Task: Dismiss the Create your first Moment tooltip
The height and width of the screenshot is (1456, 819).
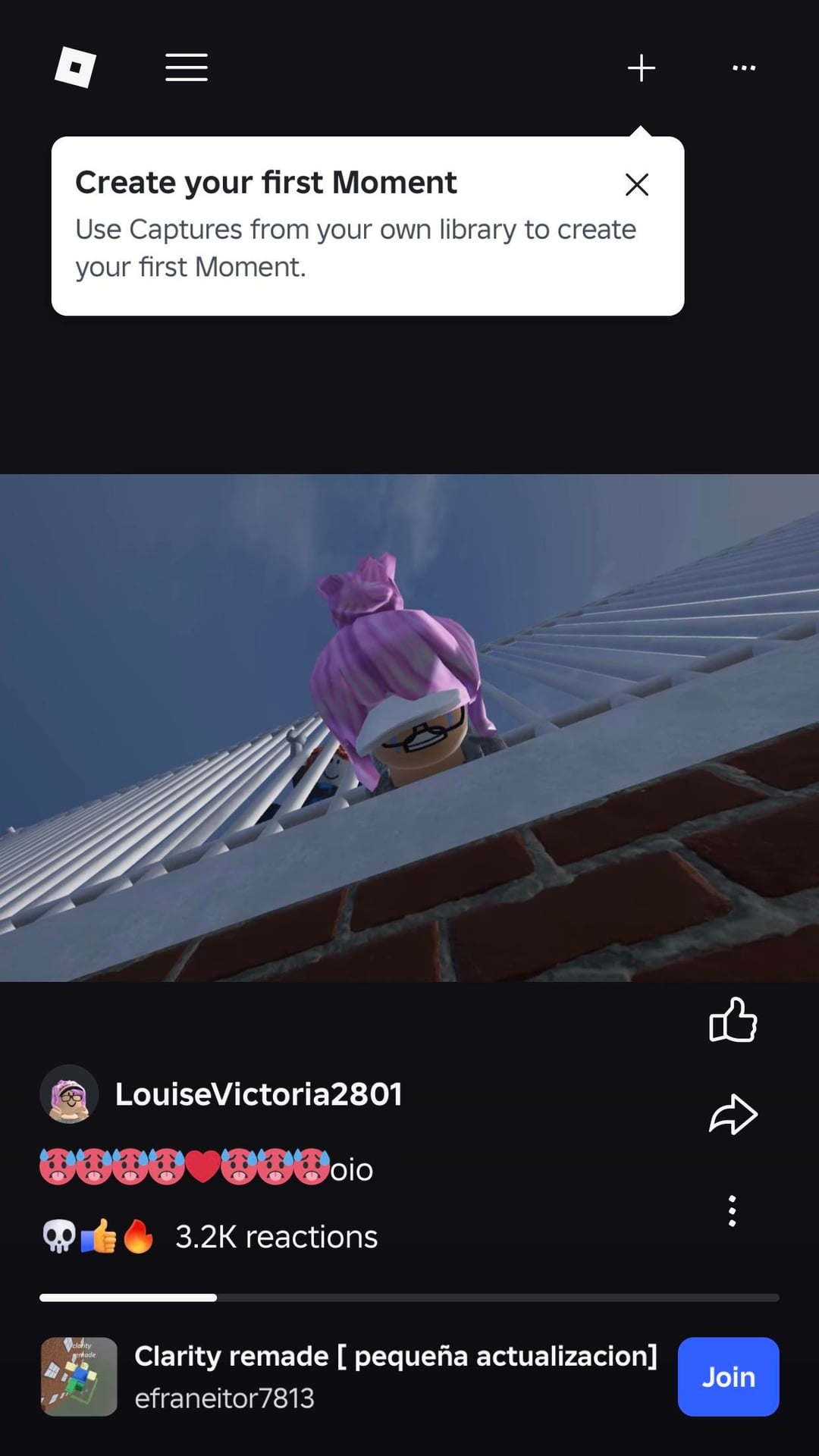Action: pos(636,184)
